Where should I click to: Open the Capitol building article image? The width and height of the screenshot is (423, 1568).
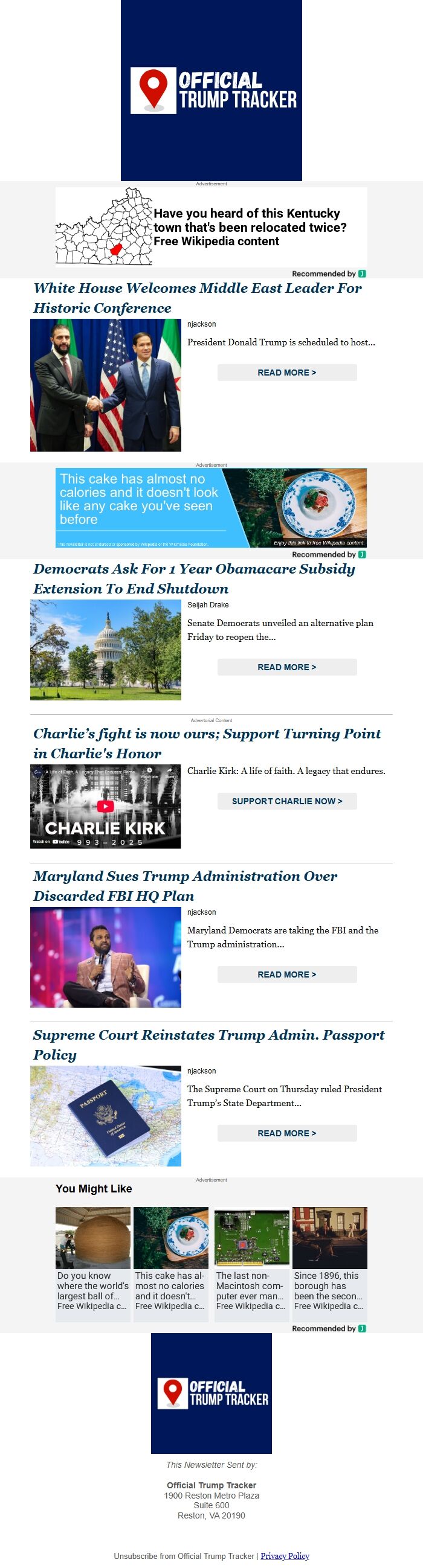[x=105, y=650]
